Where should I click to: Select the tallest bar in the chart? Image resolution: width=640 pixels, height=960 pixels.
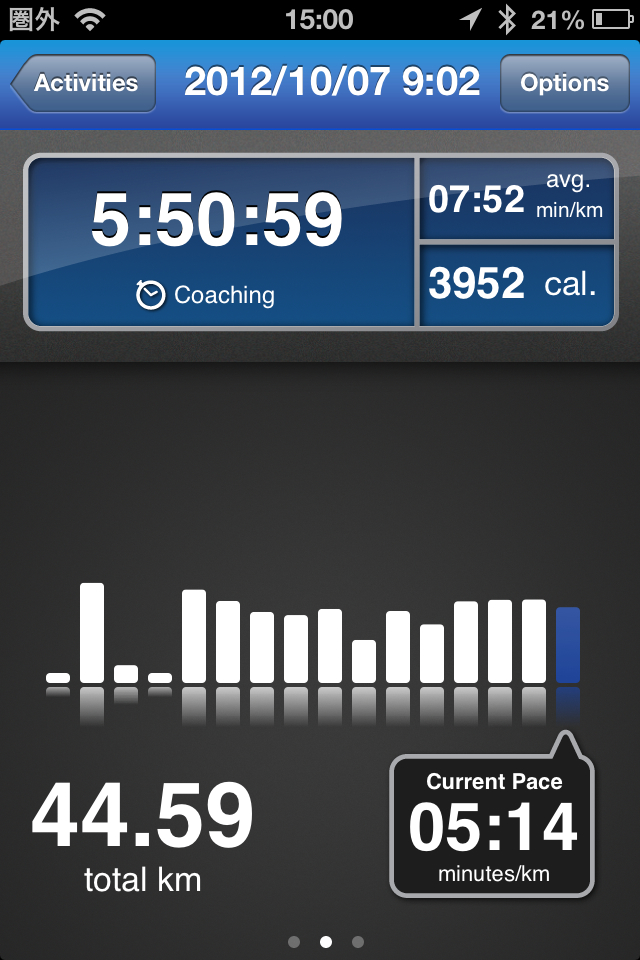coord(92,633)
